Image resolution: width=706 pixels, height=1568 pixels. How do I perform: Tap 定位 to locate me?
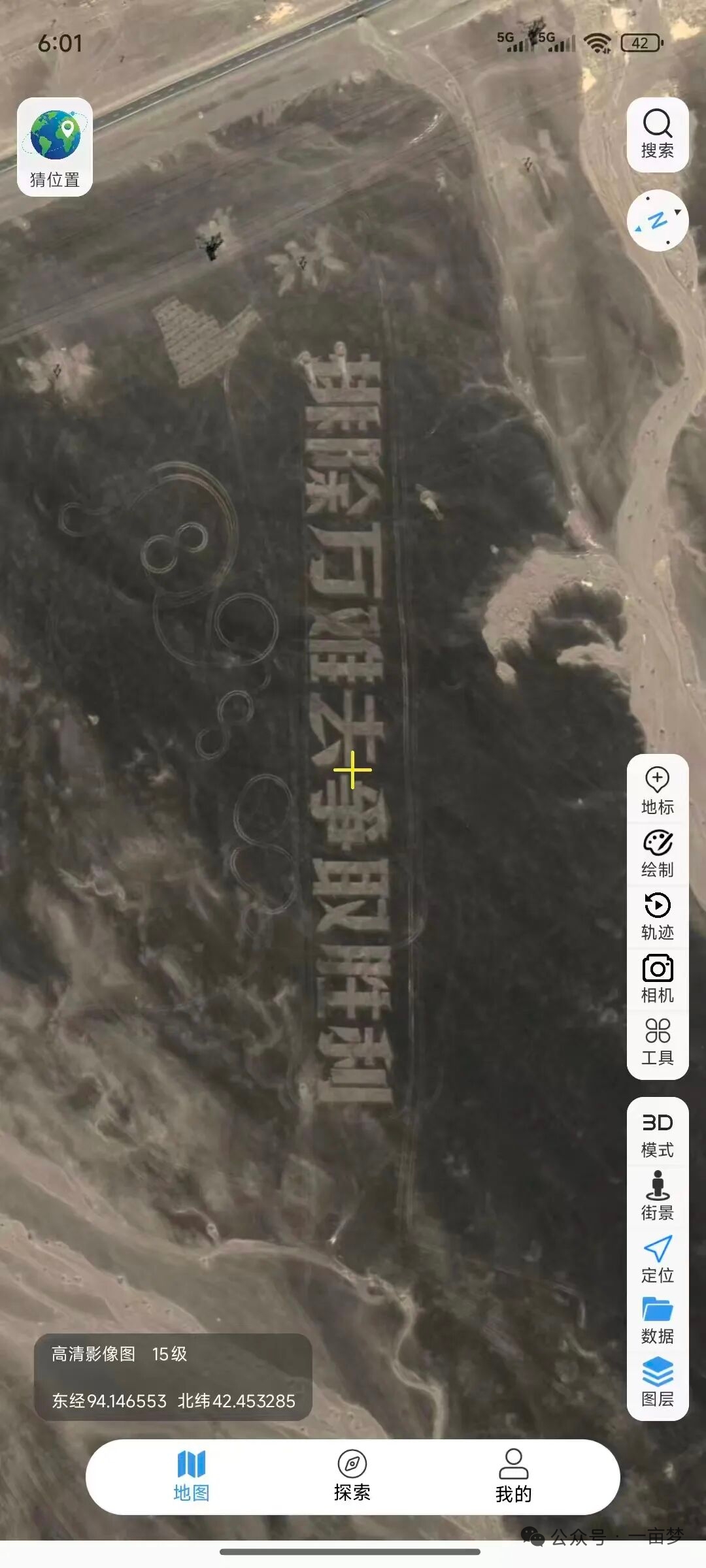(657, 1259)
